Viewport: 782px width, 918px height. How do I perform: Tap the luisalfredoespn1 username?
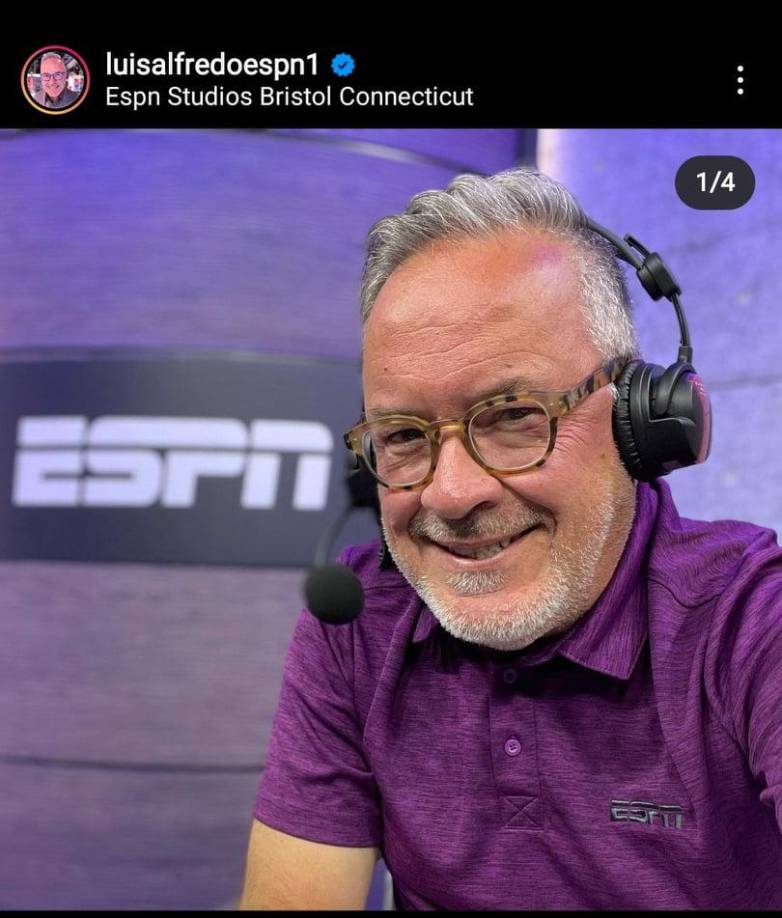coord(212,64)
